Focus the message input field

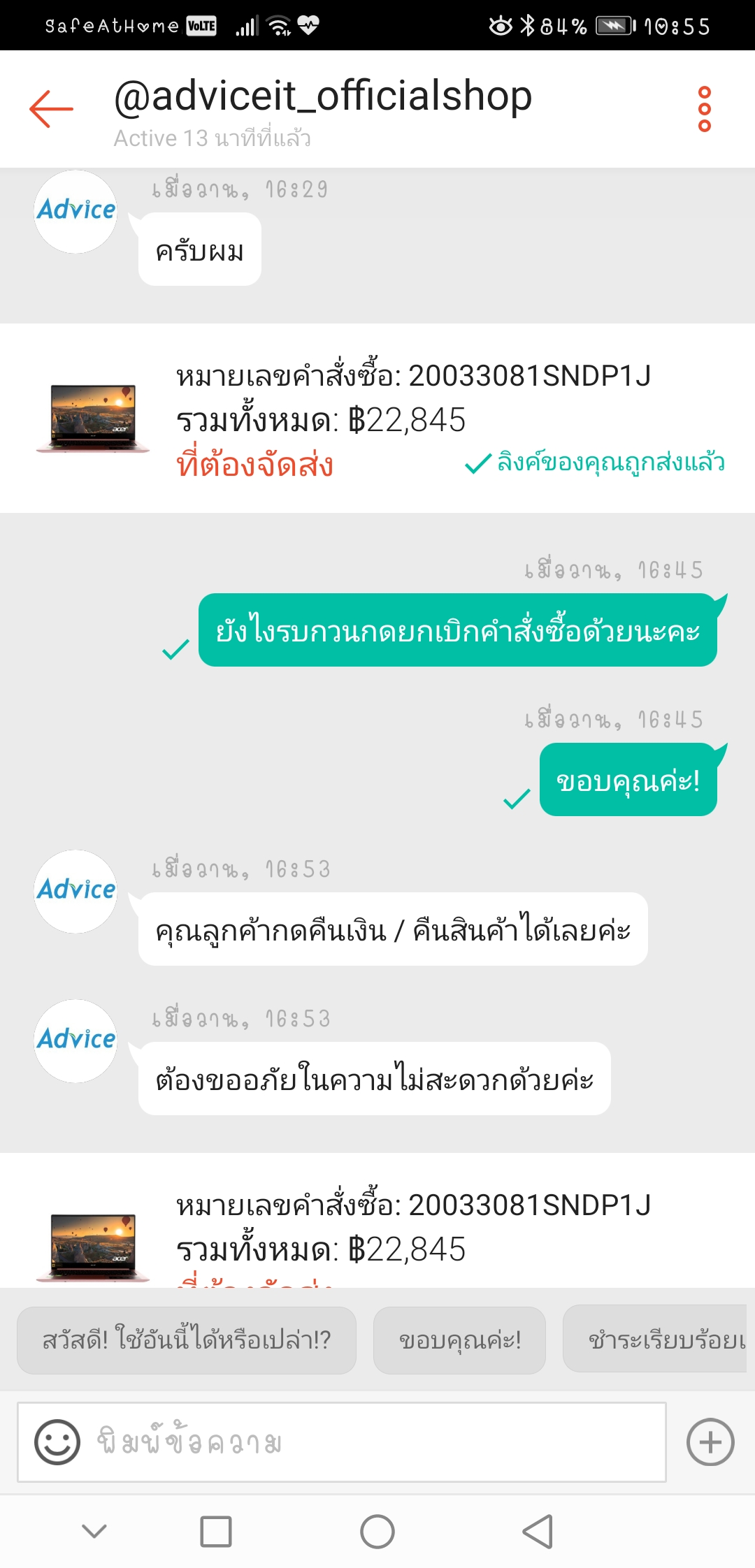point(377,1442)
